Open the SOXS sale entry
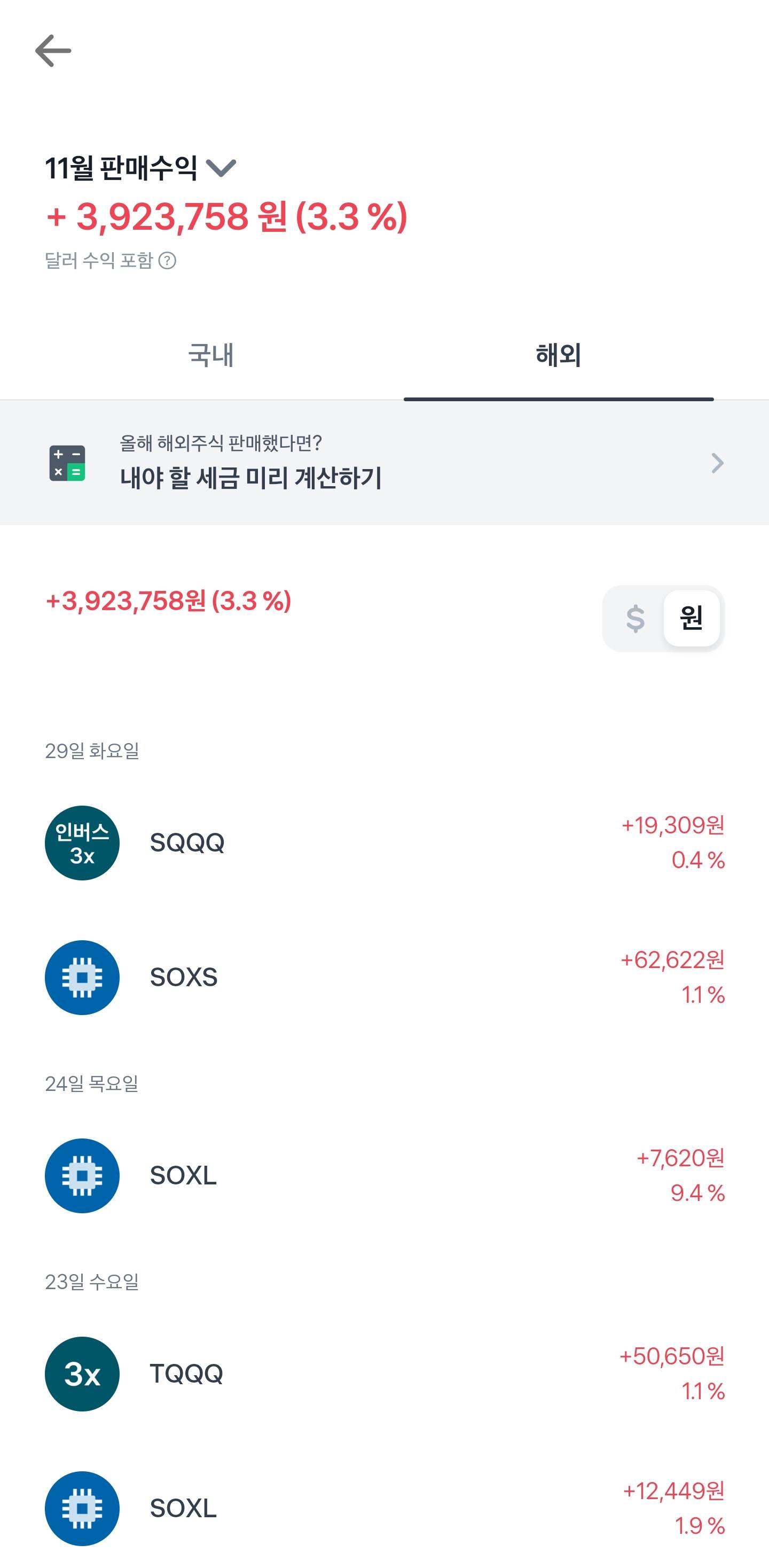The width and height of the screenshot is (769, 1568). coord(384,978)
